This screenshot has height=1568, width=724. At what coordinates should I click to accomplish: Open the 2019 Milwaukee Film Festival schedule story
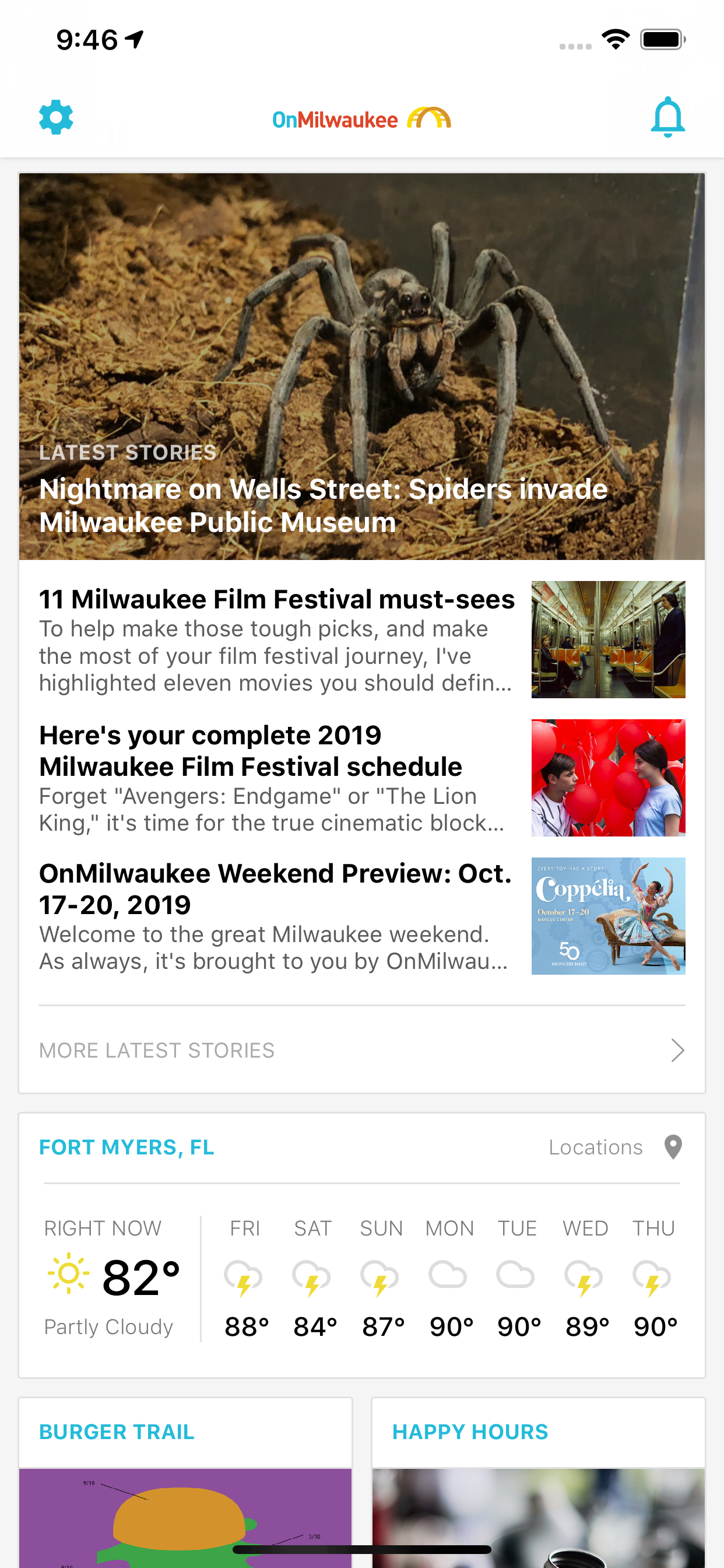pos(362,778)
